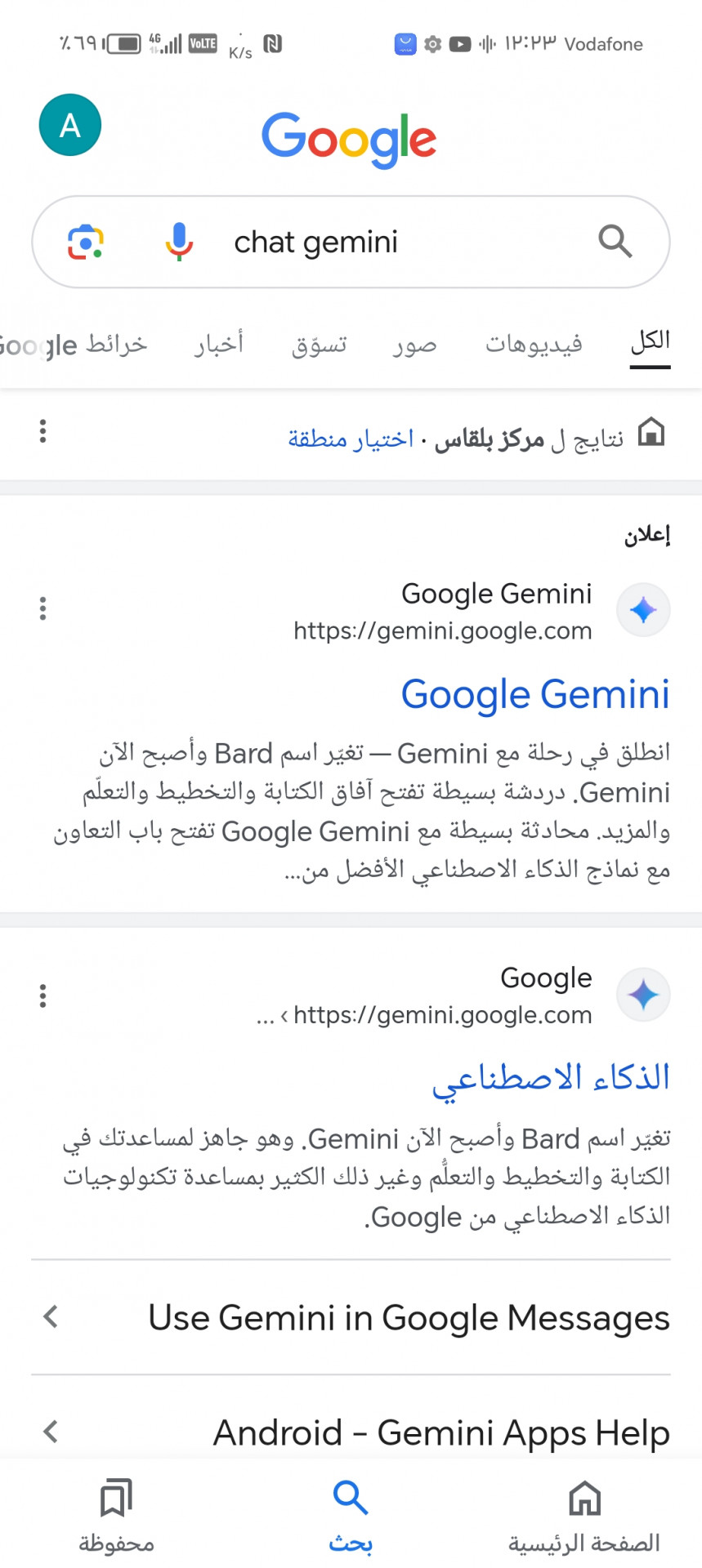Switch to the فيديوهات tab
Image resolution: width=702 pixels, height=1568 pixels.
(534, 345)
